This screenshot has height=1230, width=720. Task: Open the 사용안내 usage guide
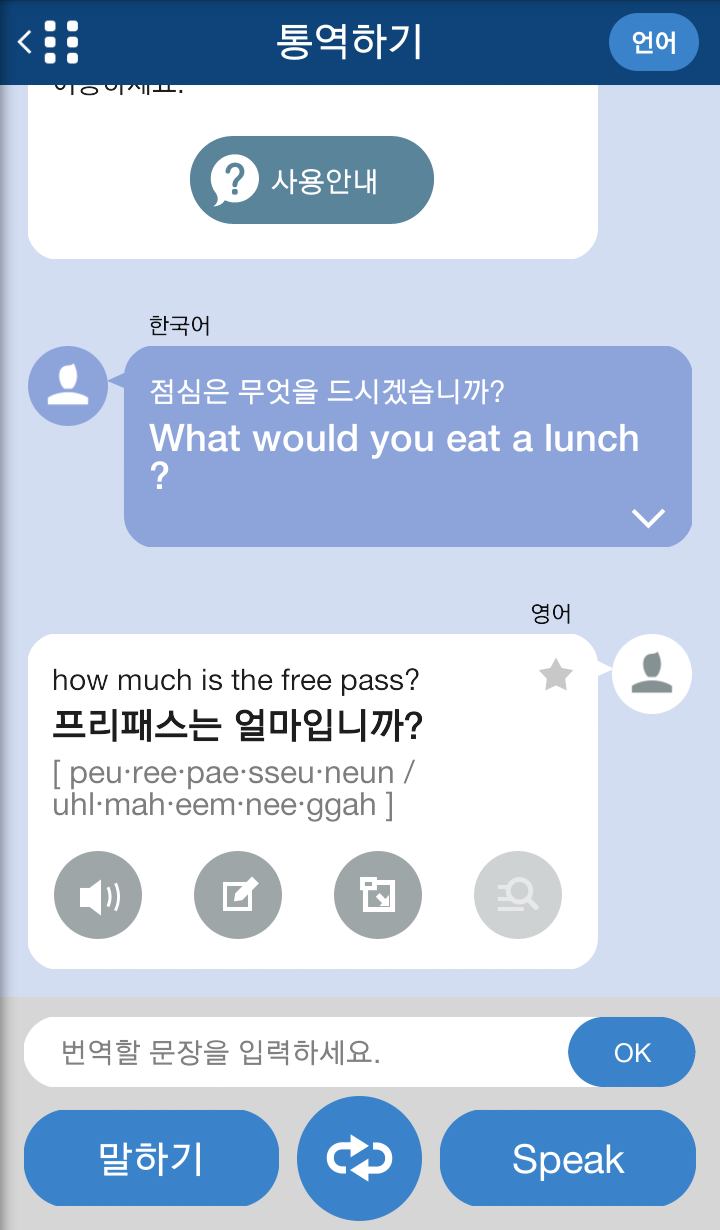pyautogui.click(x=312, y=180)
